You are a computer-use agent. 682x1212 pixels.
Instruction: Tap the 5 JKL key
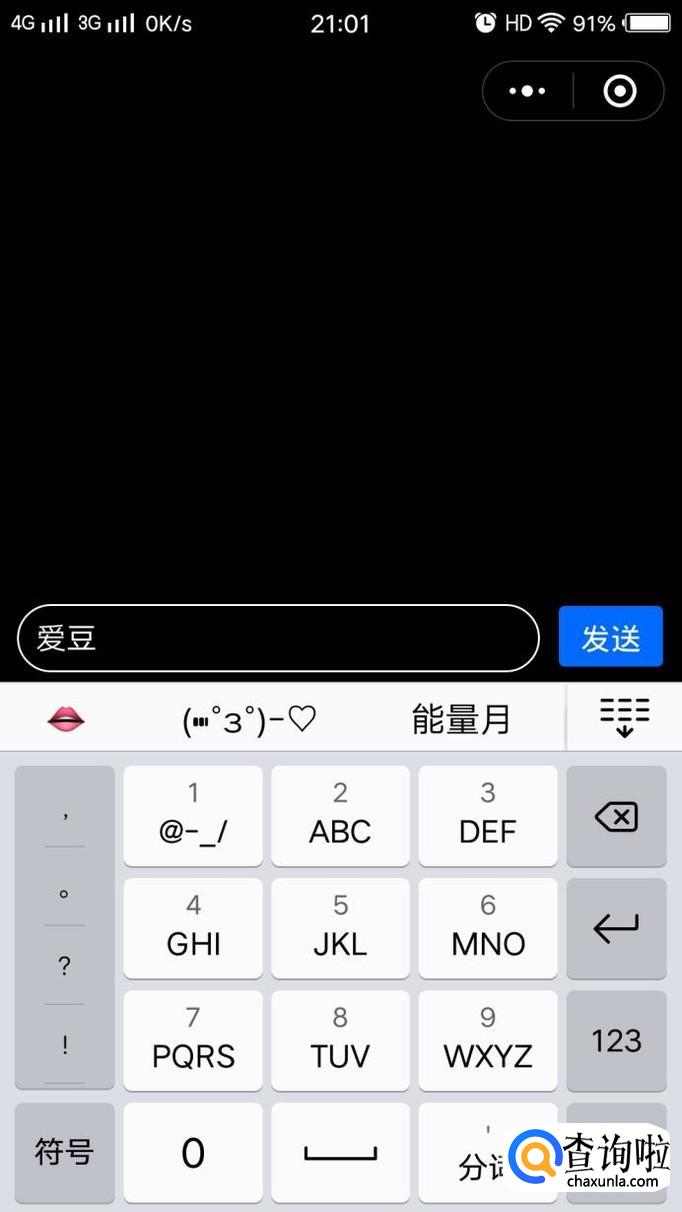340,928
